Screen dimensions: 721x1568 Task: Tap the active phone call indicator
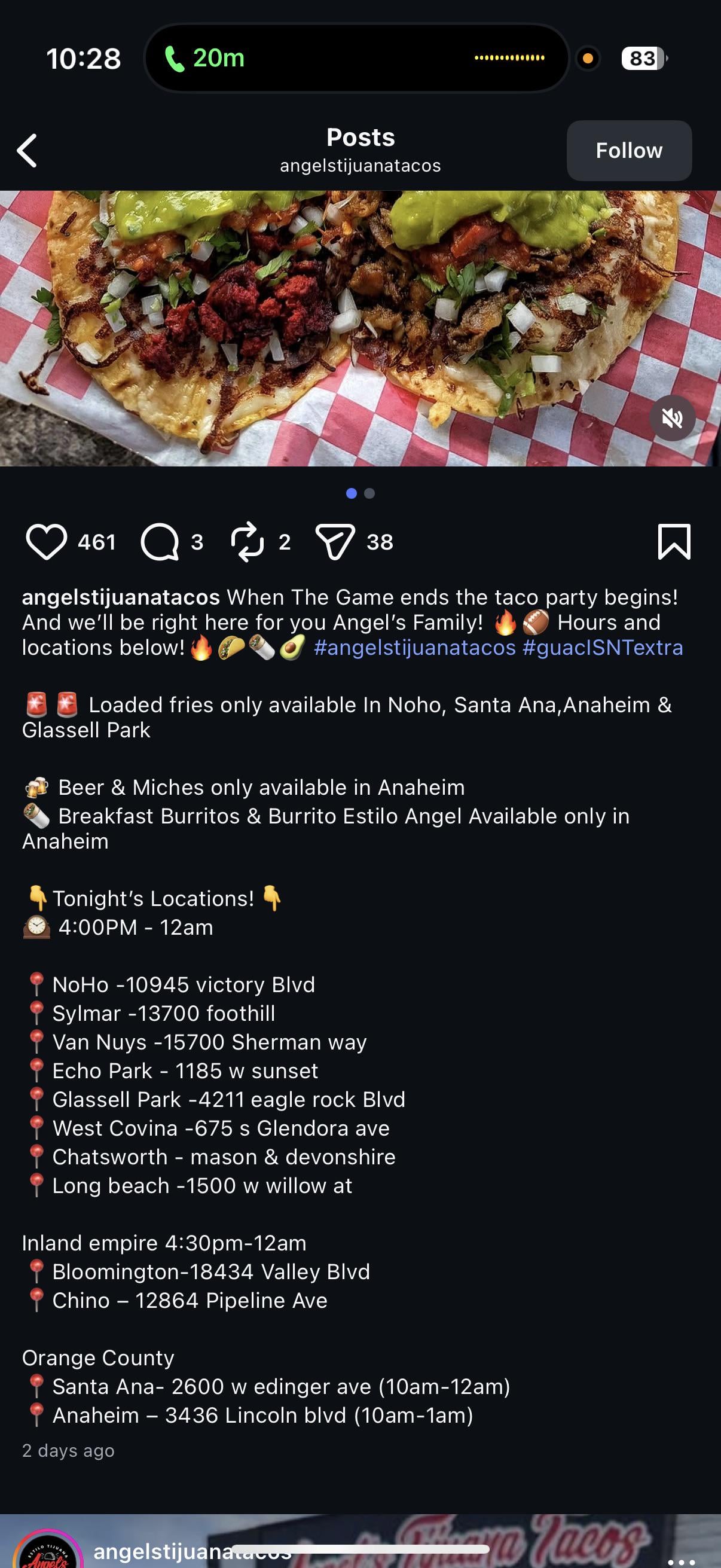[x=204, y=59]
